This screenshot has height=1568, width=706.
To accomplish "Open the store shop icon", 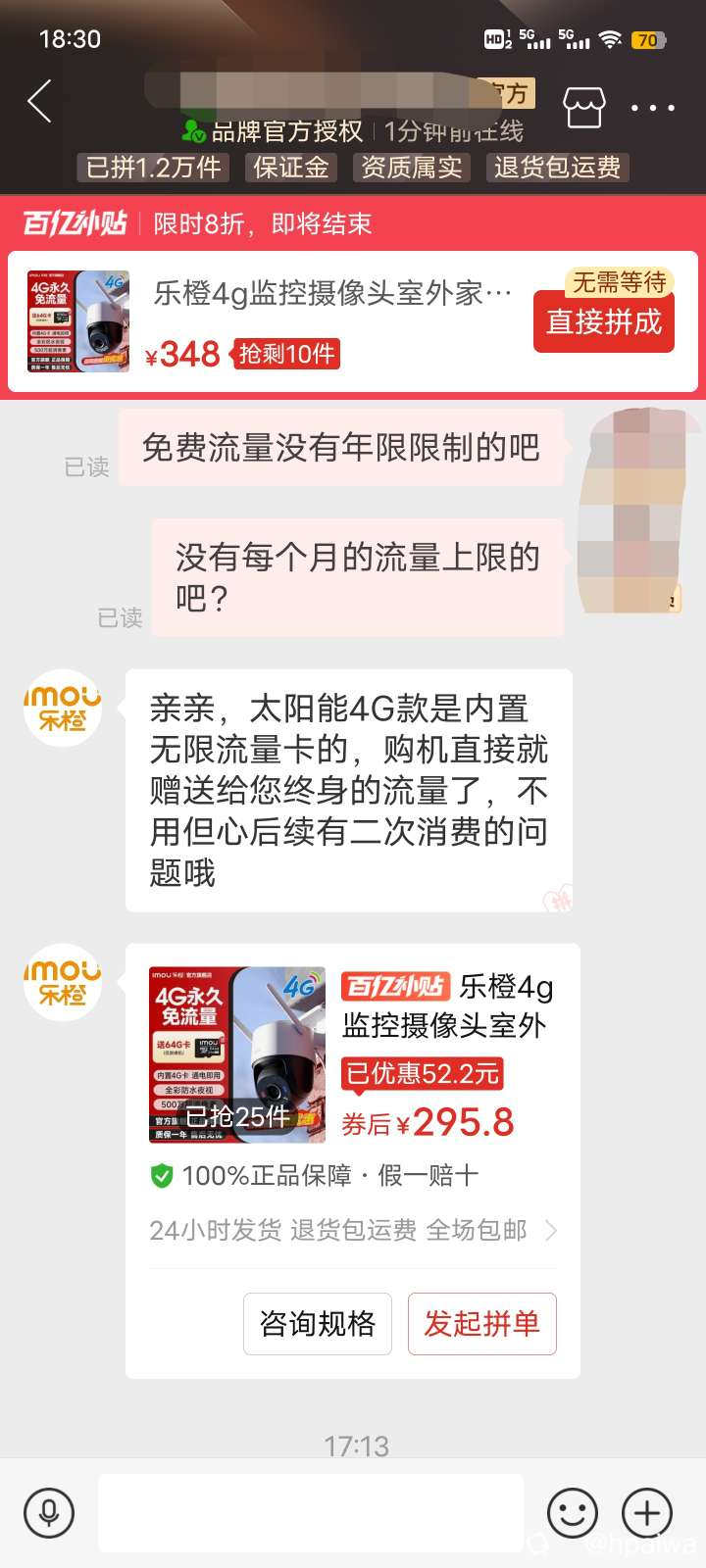I will (x=583, y=107).
